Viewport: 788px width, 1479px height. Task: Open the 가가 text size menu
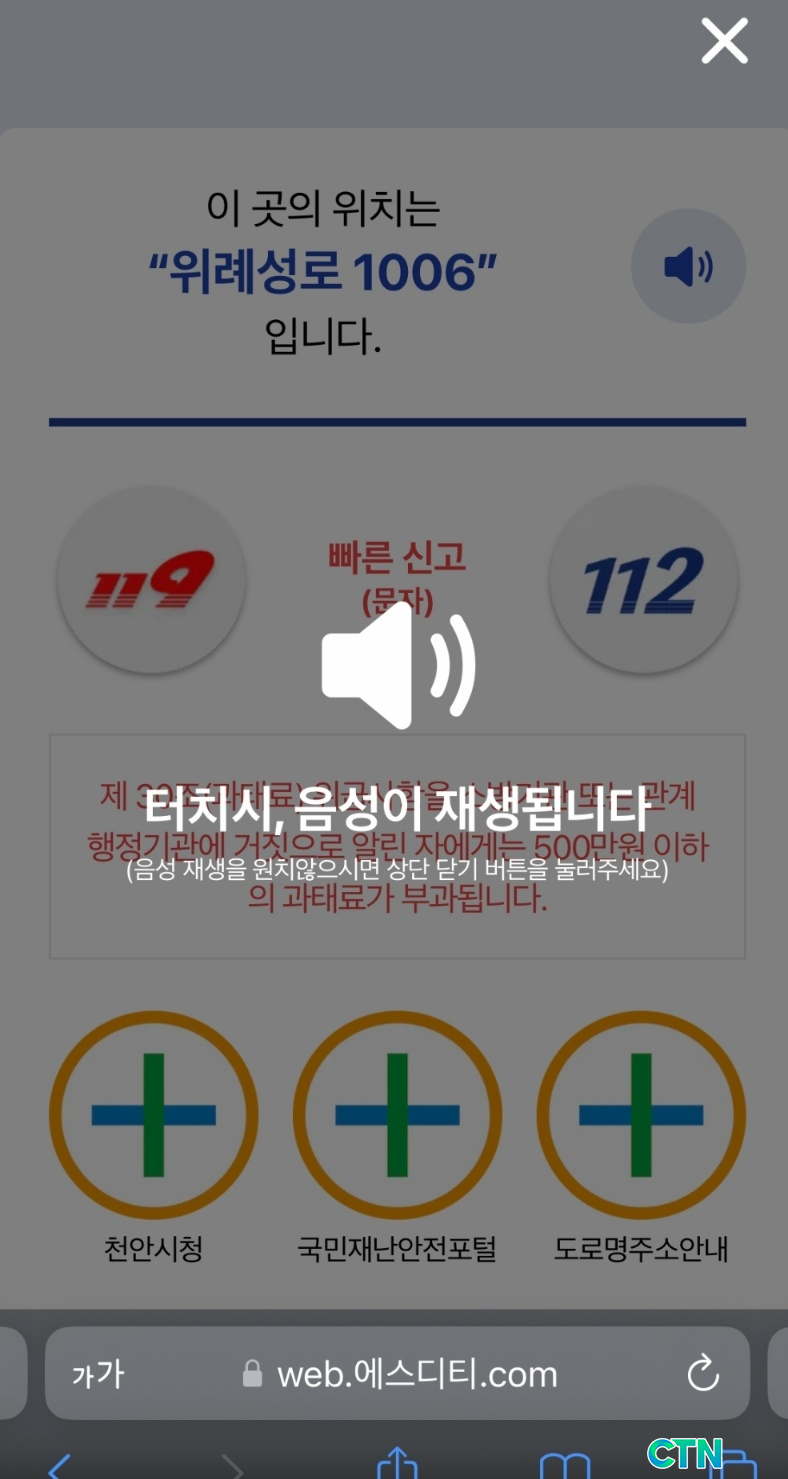(x=98, y=1374)
